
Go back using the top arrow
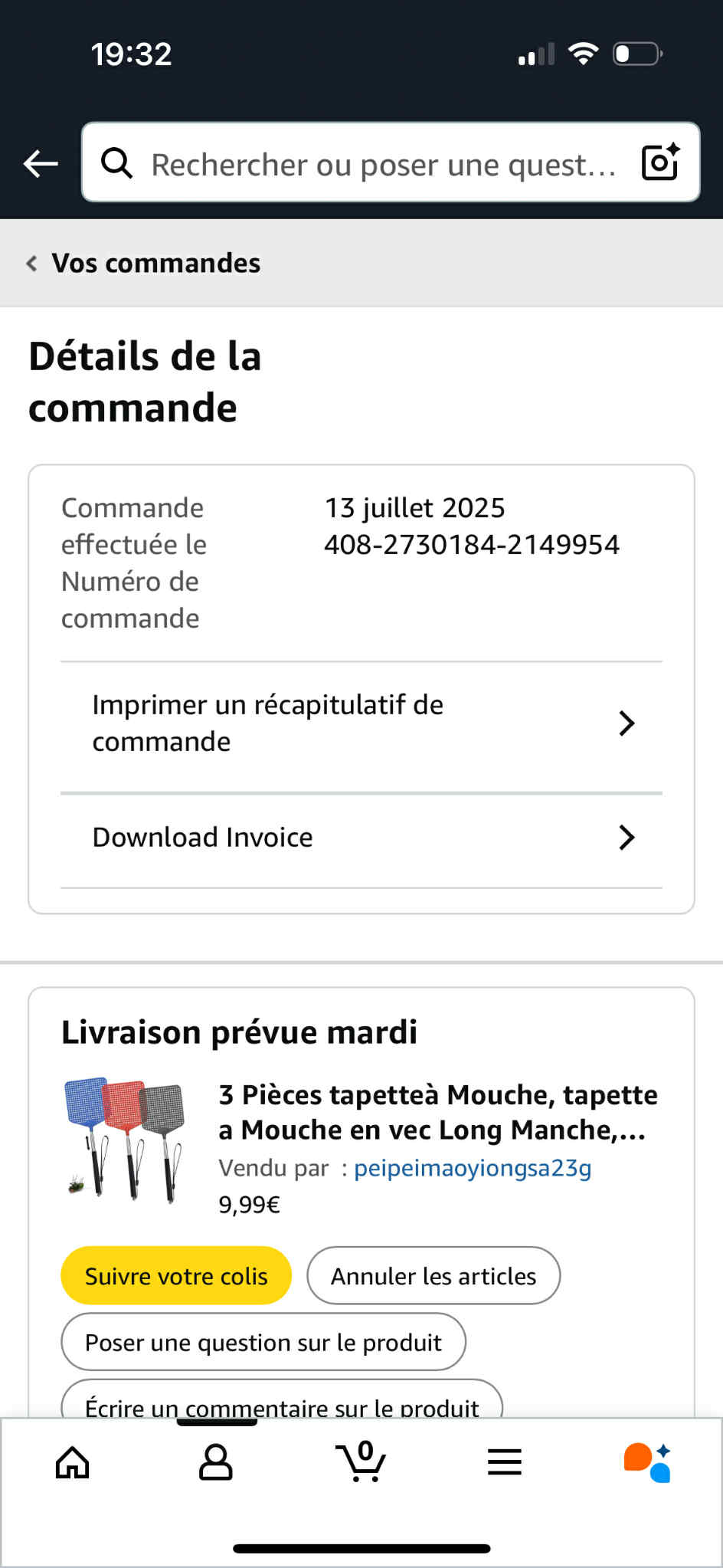coord(41,163)
